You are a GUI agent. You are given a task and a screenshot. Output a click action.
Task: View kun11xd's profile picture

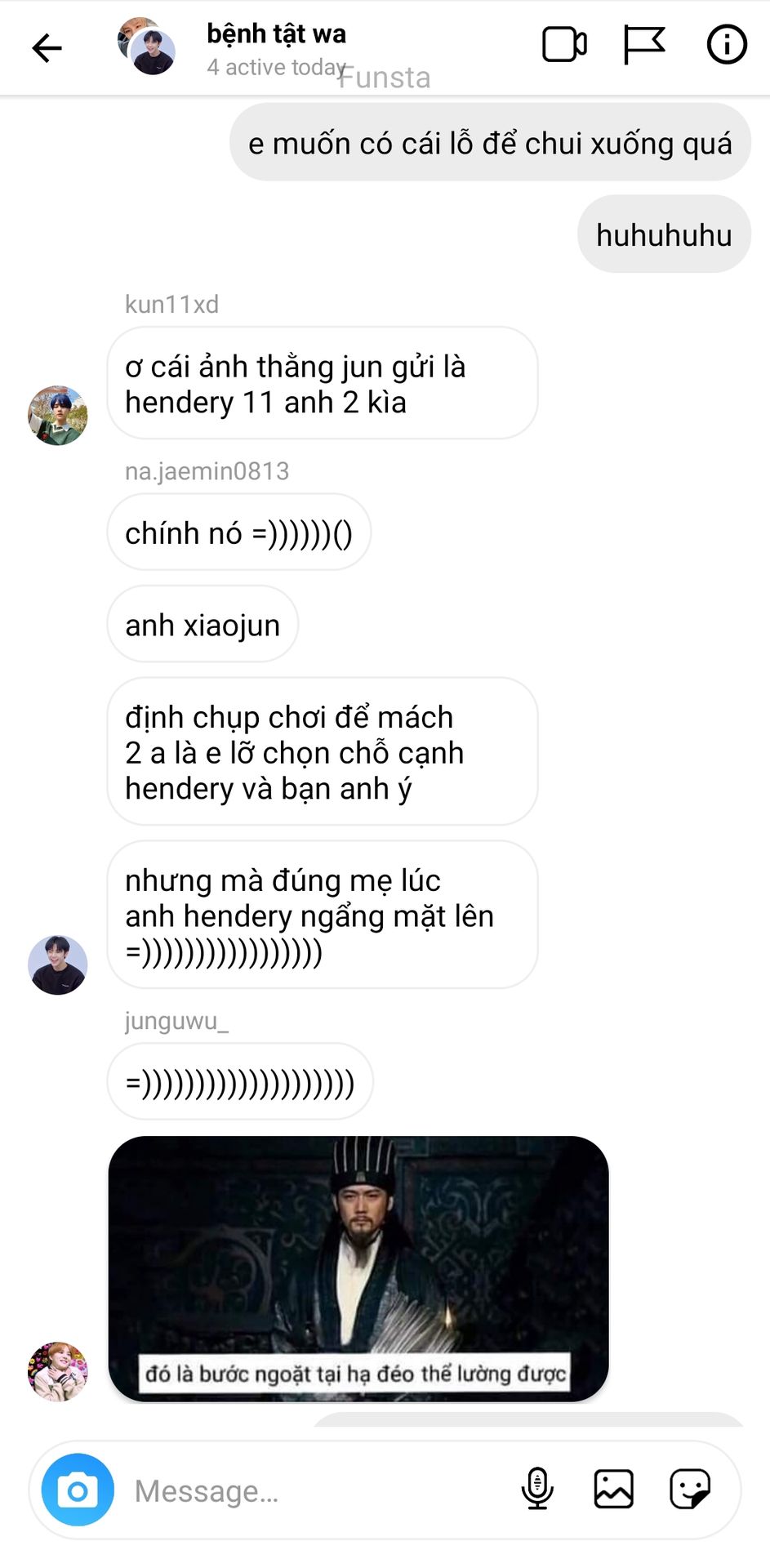coord(57,416)
